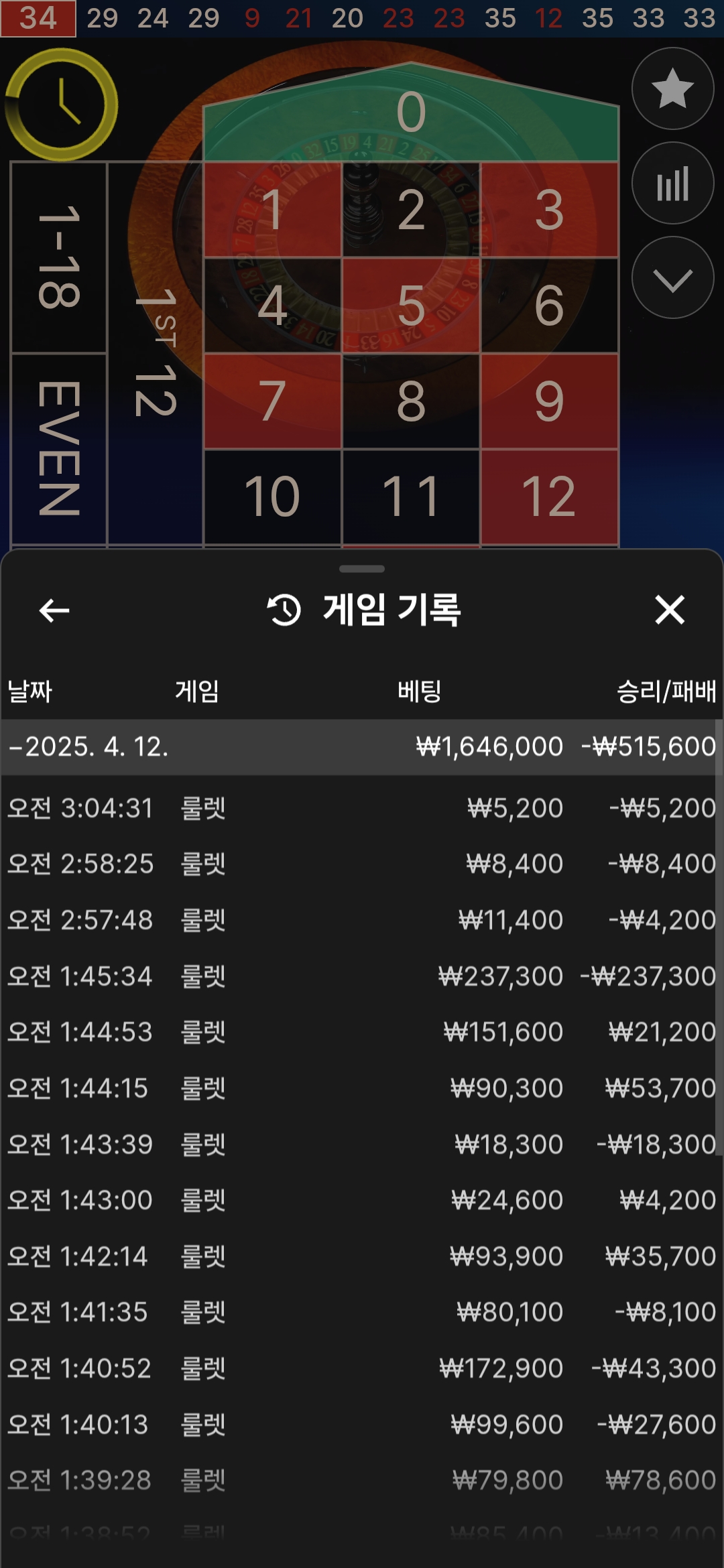Open the 오전 2:58:25 roulette record
724x1568 pixels.
361,864
